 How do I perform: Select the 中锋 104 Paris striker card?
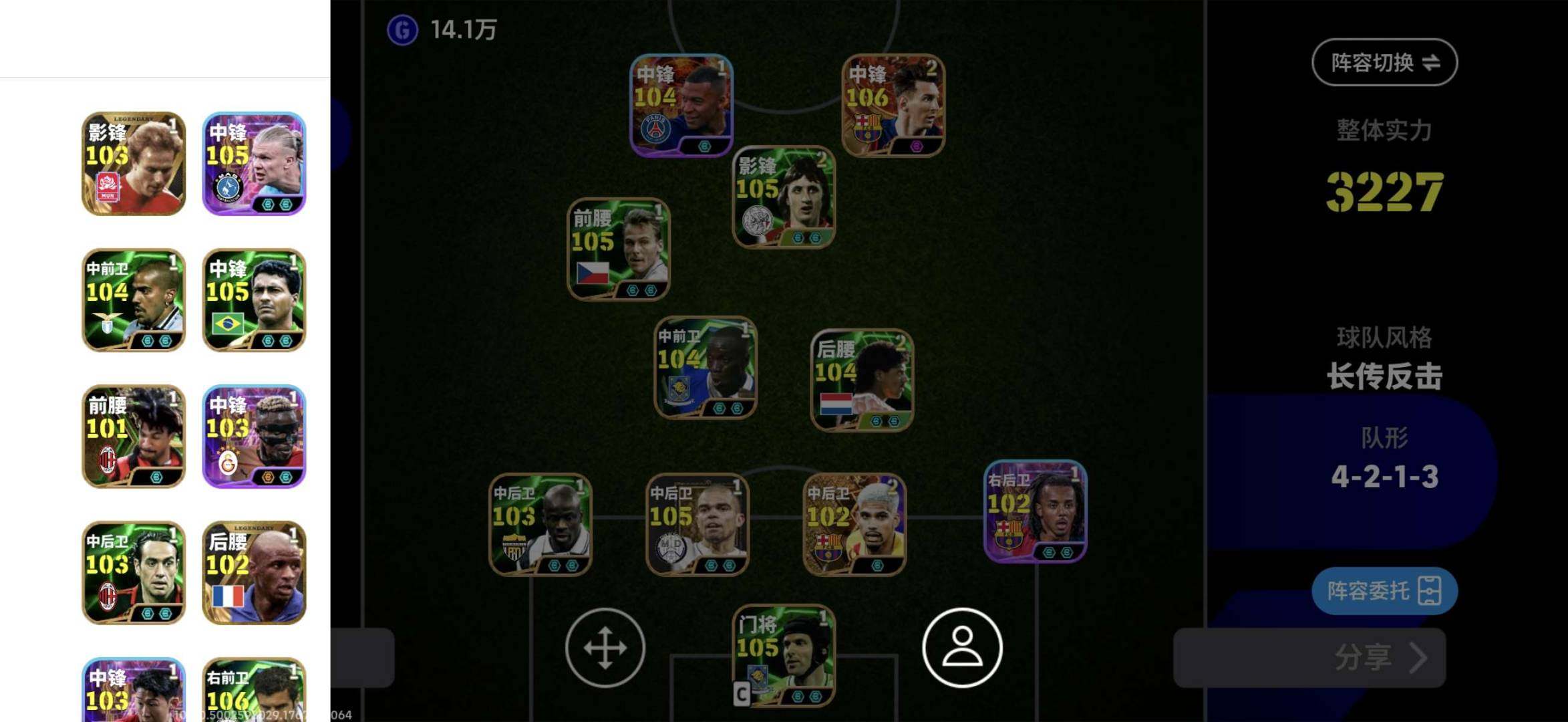[x=681, y=106]
